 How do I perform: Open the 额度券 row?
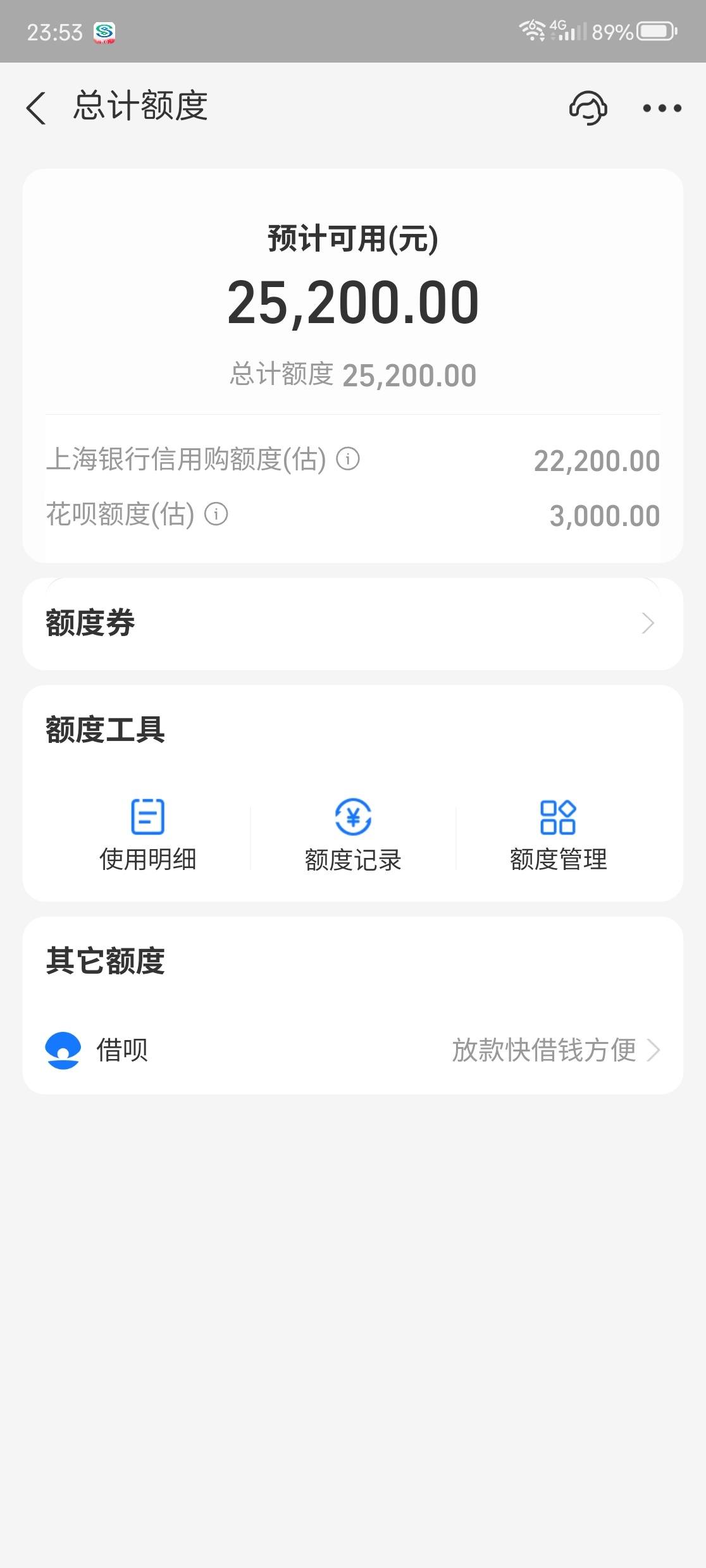(353, 623)
